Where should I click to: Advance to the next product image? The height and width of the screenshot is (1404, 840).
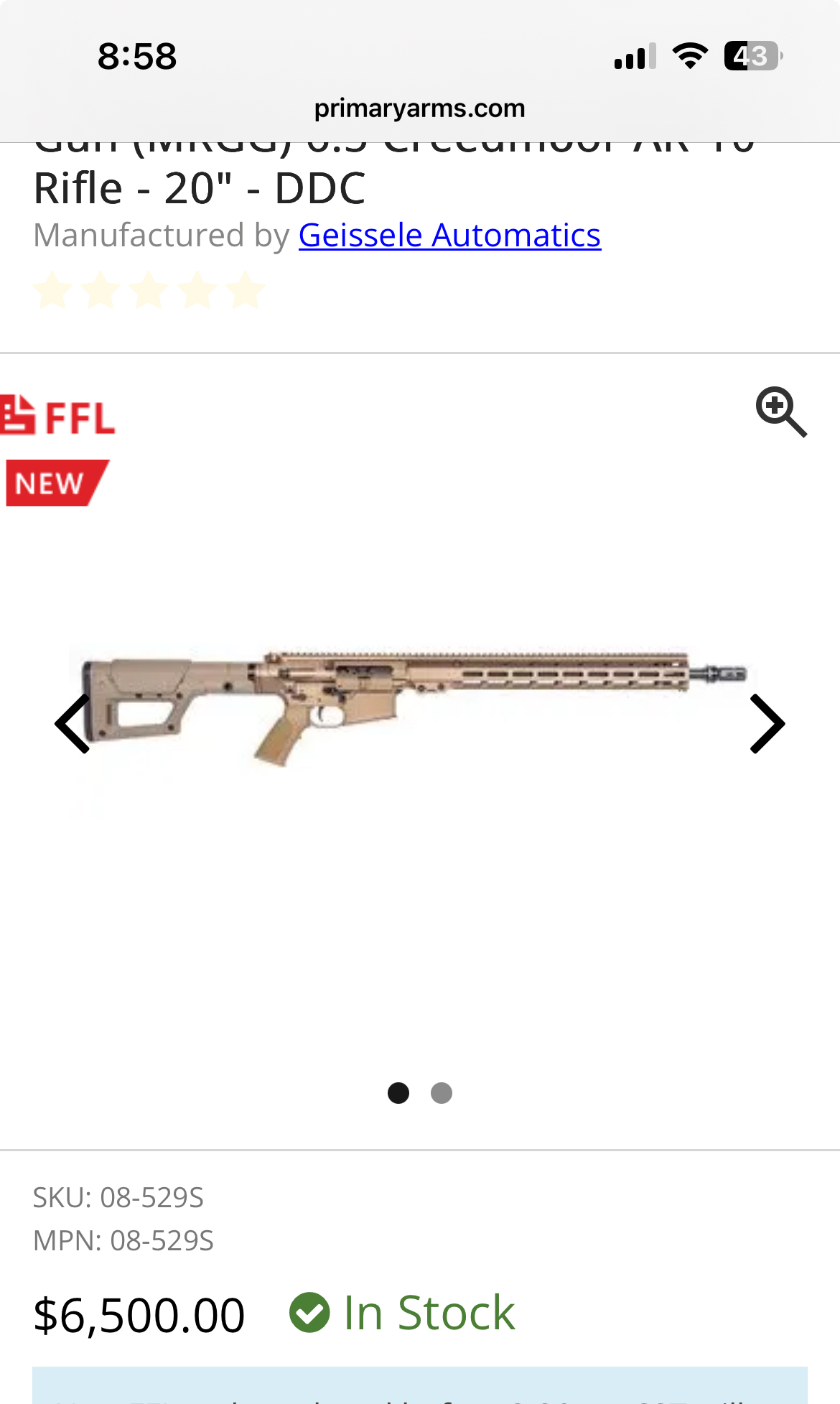pyautogui.click(x=767, y=724)
